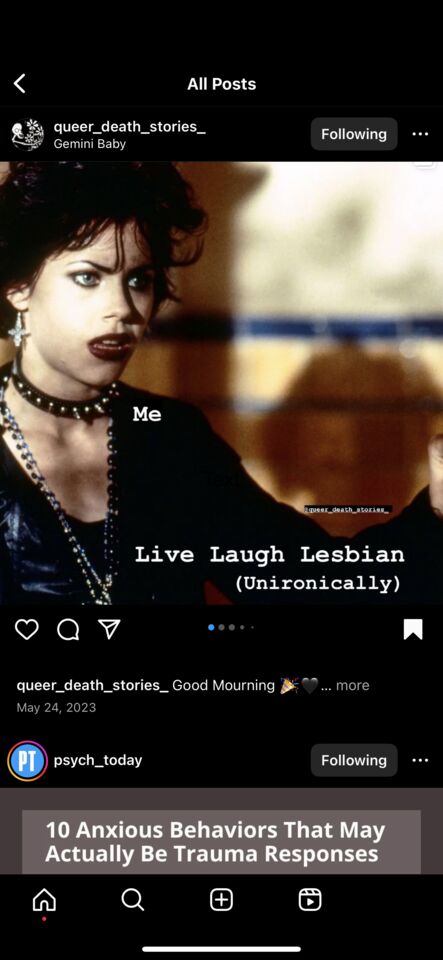The width and height of the screenshot is (443, 960).
Task: Comment on the queer_death_stories_ post
Action: tap(67, 629)
